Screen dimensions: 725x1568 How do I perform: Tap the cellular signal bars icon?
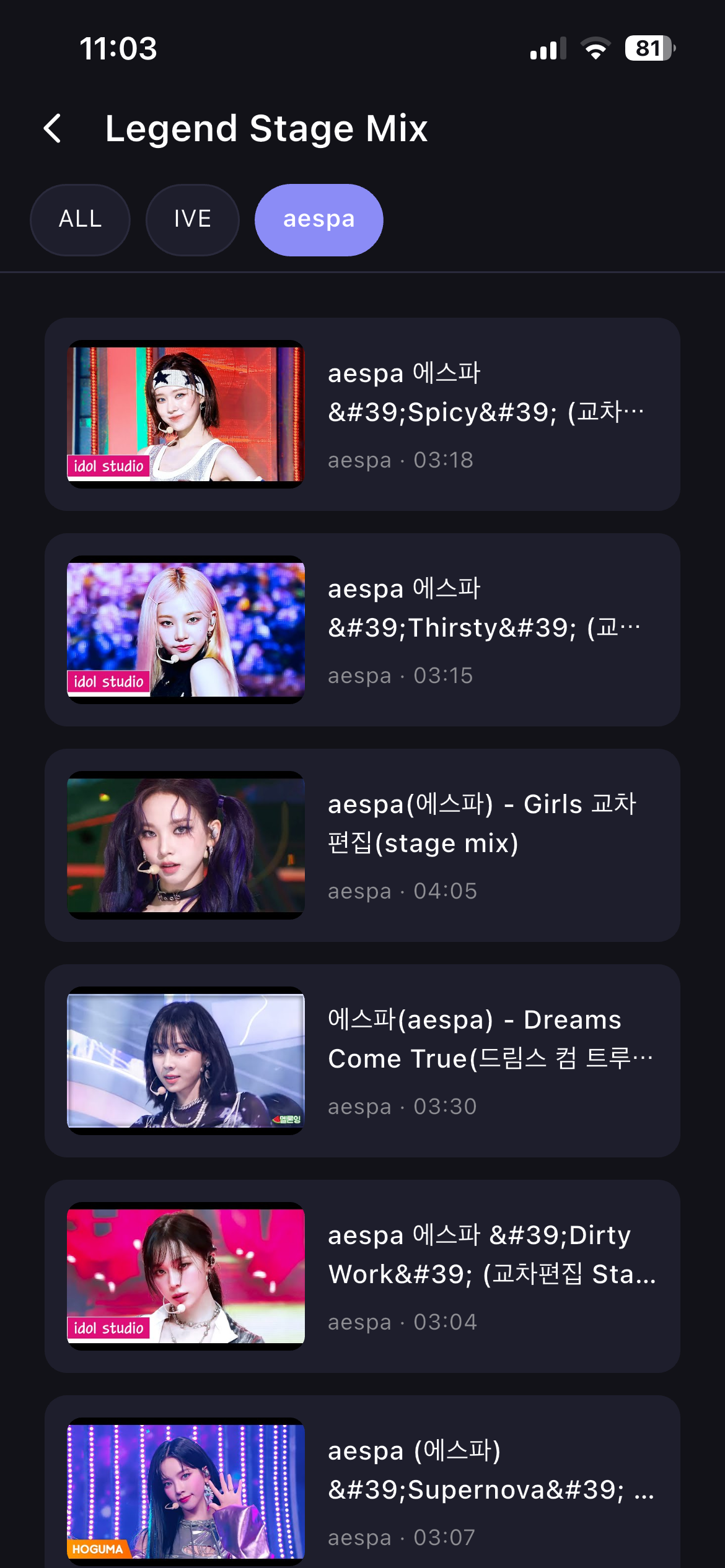coord(548,46)
